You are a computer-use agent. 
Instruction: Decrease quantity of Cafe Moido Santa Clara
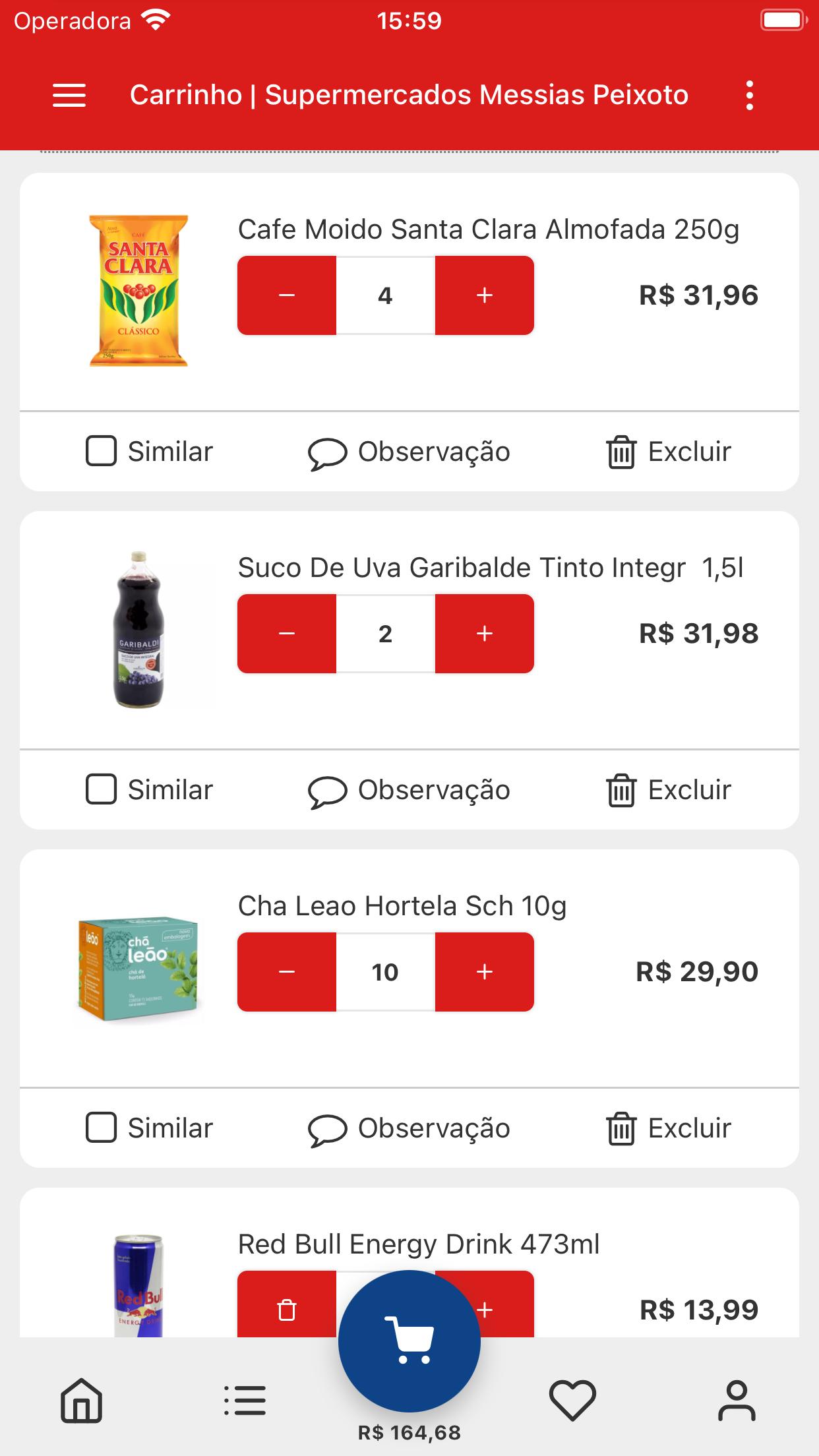pyautogui.click(x=287, y=295)
